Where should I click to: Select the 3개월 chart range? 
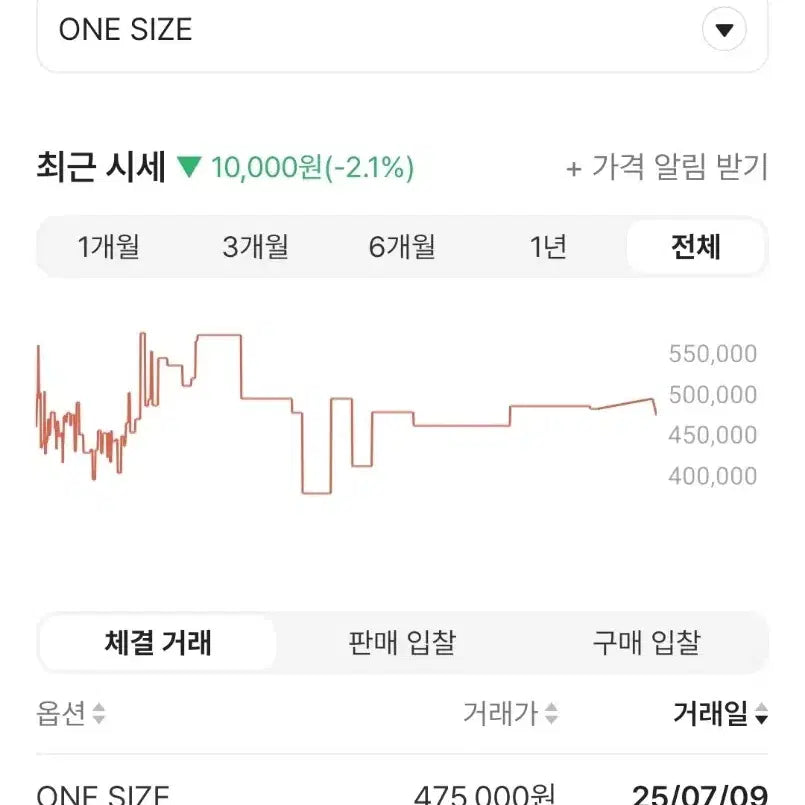tap(255, 247)
